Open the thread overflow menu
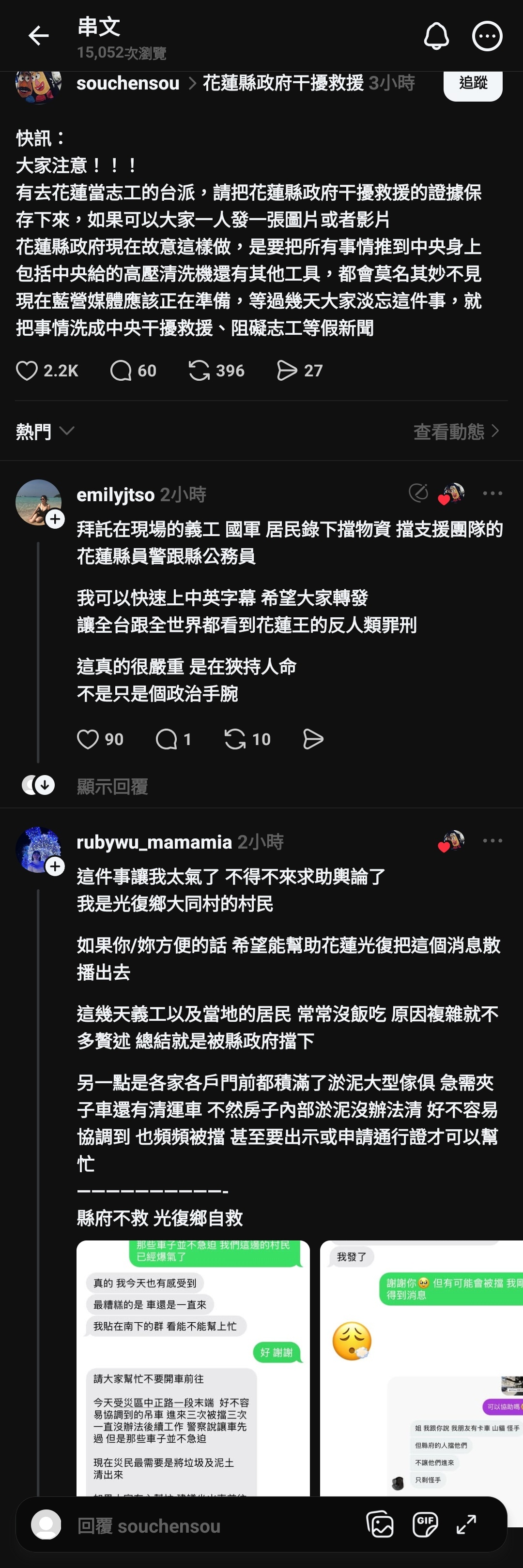The image size is (523, 1568). coord(487,36)
